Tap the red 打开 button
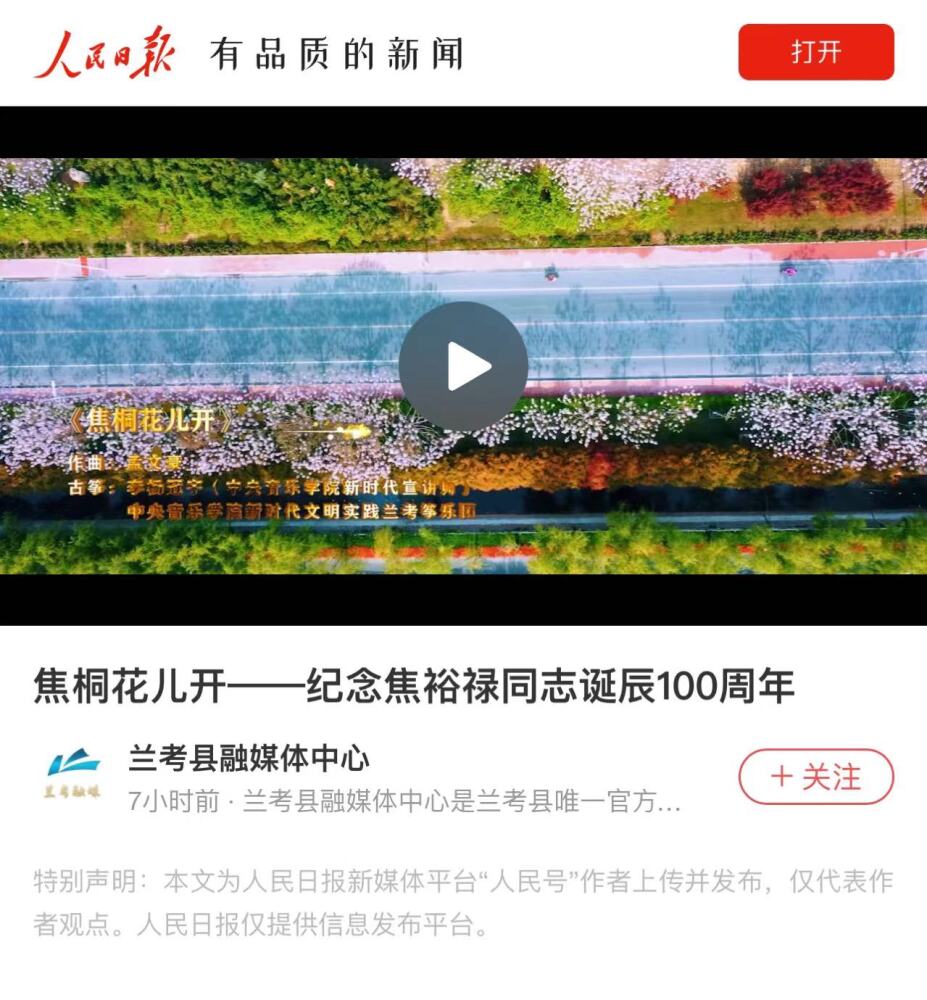Image resolution: width=927 pixels, height=1000 pixels. click(x=815, y=52)
